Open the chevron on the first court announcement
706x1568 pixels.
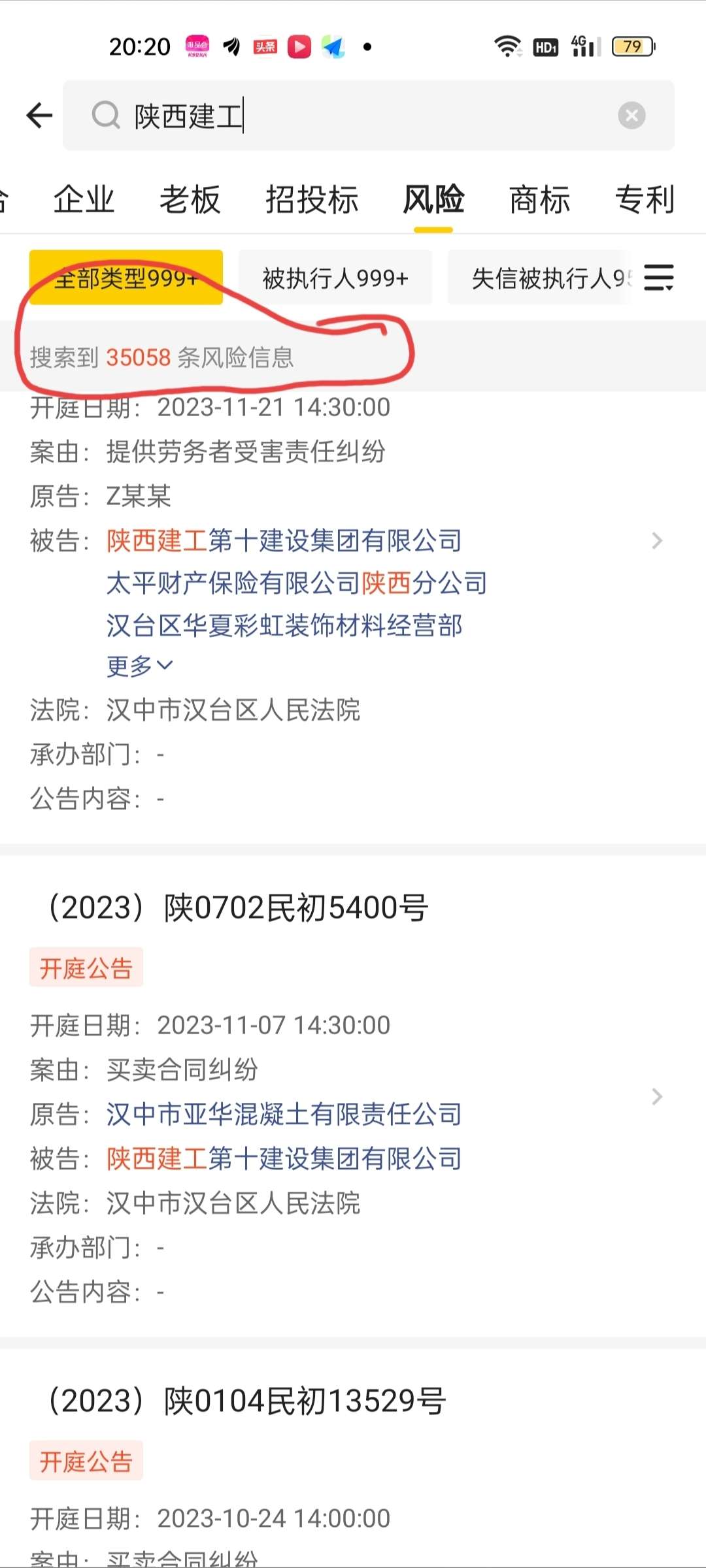coord(656,540)
